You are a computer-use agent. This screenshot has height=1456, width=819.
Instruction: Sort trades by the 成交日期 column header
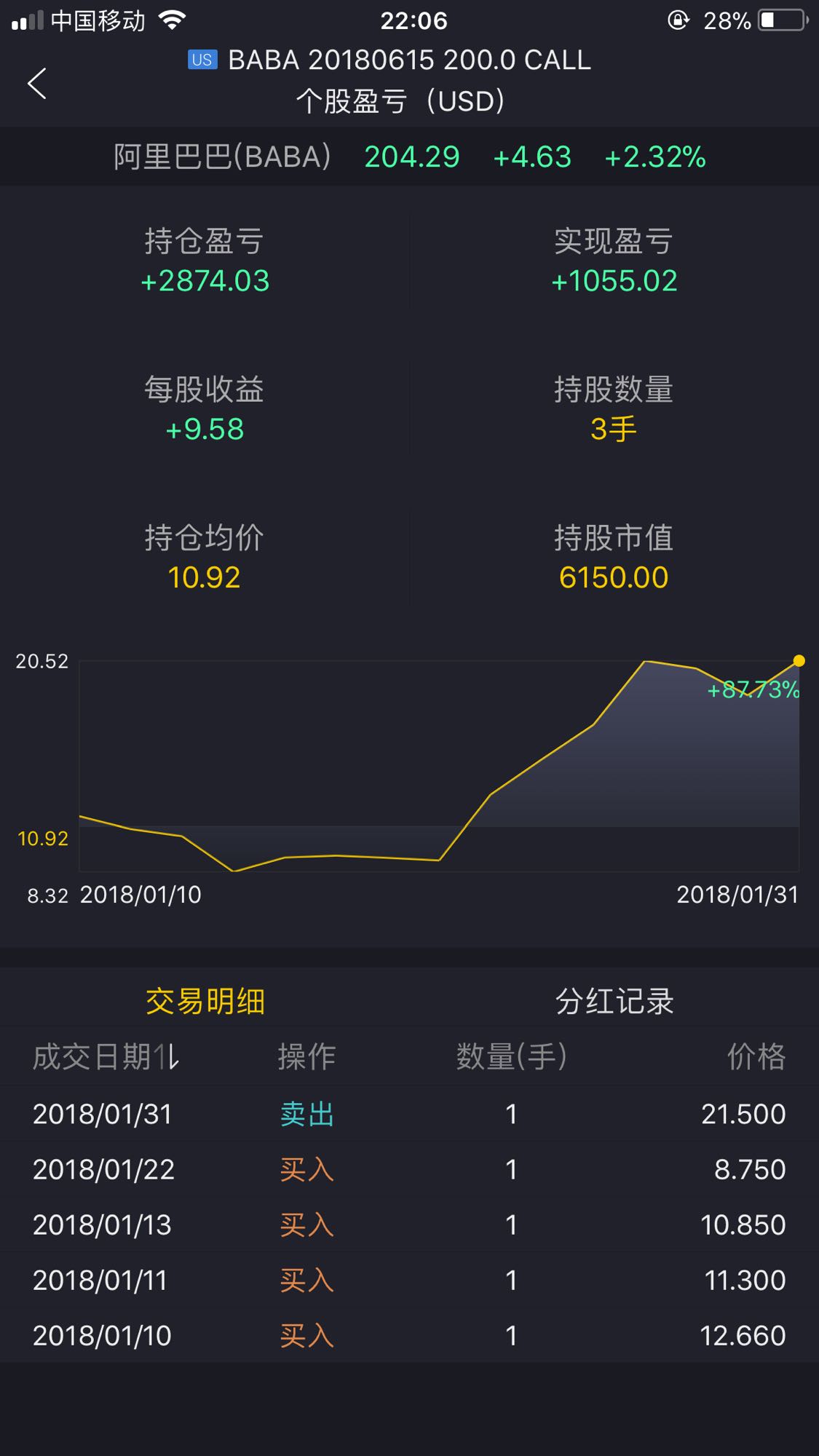pyautogui.click(x=106, y=1056)
